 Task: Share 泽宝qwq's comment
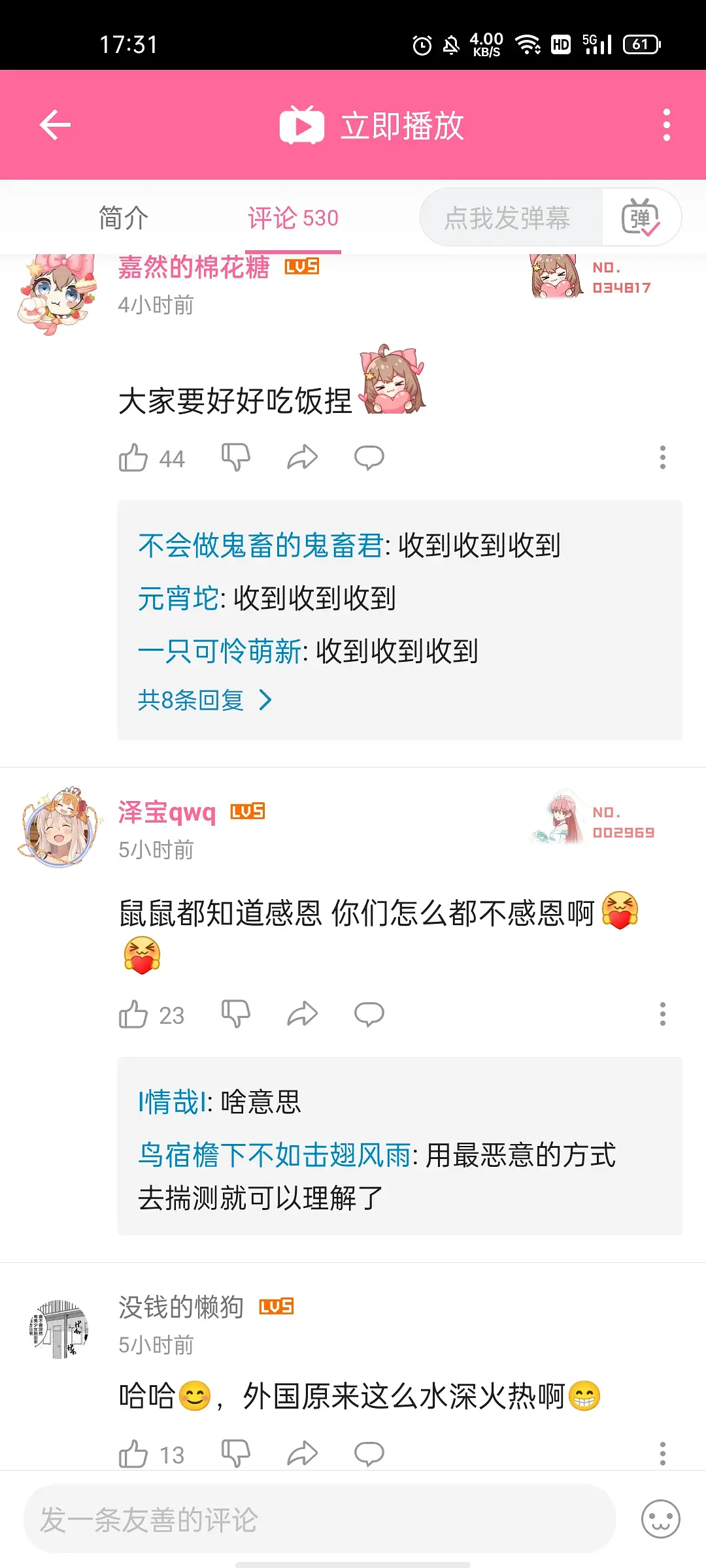[x=303, y=1014]
